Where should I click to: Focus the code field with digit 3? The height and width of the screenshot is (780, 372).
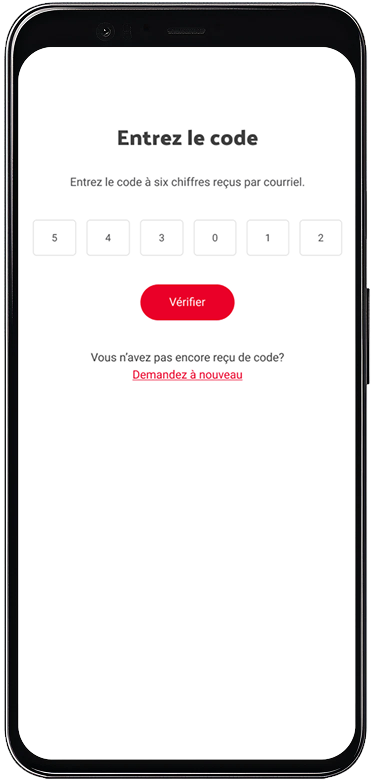pos(162,238)
